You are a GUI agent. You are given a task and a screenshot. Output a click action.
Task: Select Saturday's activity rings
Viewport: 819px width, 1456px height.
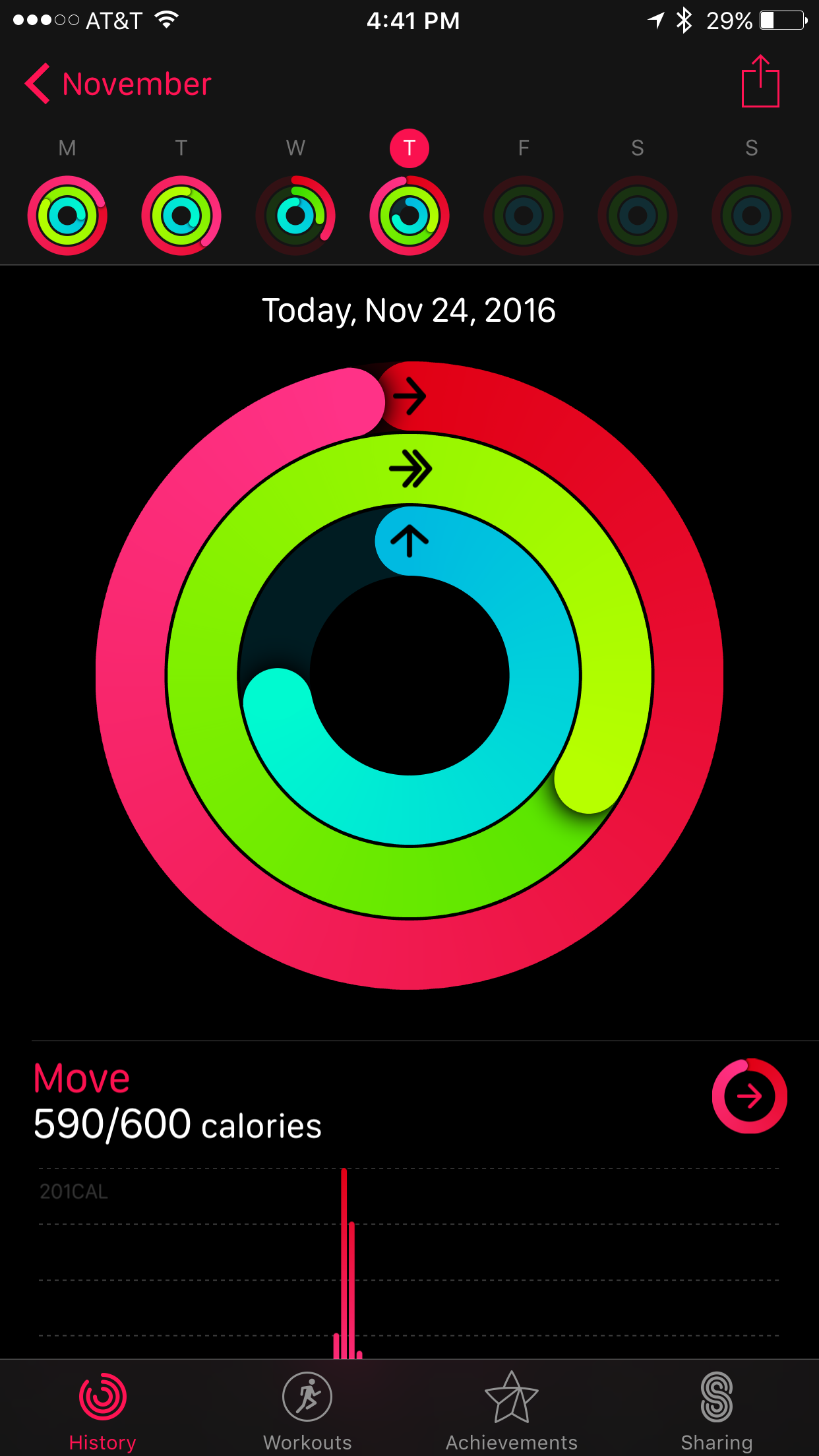coord(638,215)
